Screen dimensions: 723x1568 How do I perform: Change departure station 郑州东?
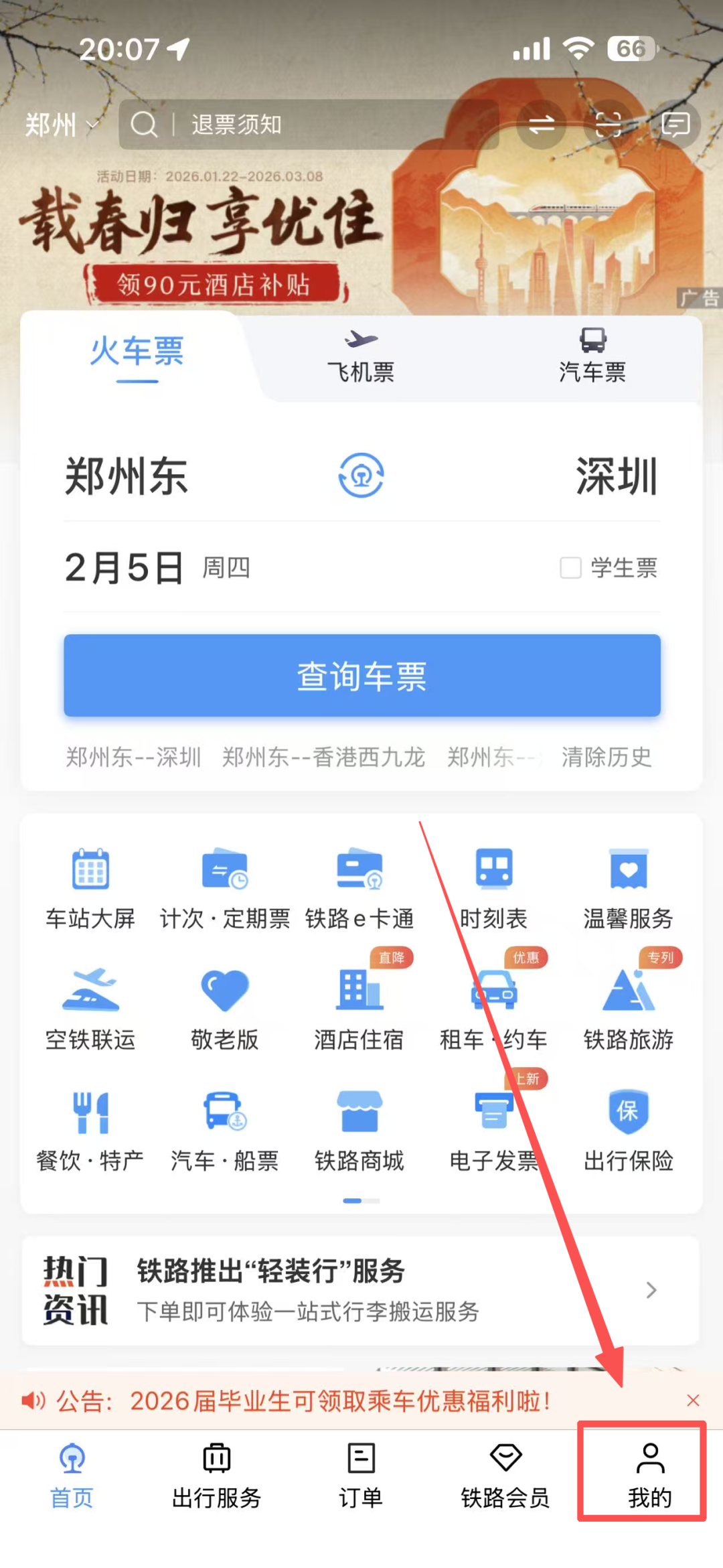pos(126,477)
